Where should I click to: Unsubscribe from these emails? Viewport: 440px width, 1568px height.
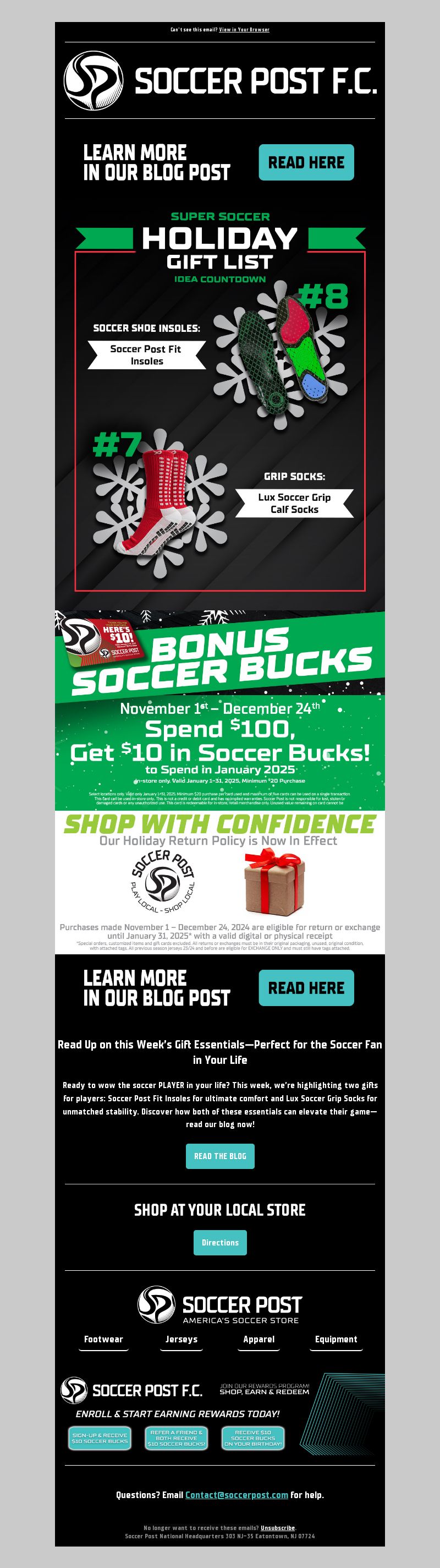278,1528
